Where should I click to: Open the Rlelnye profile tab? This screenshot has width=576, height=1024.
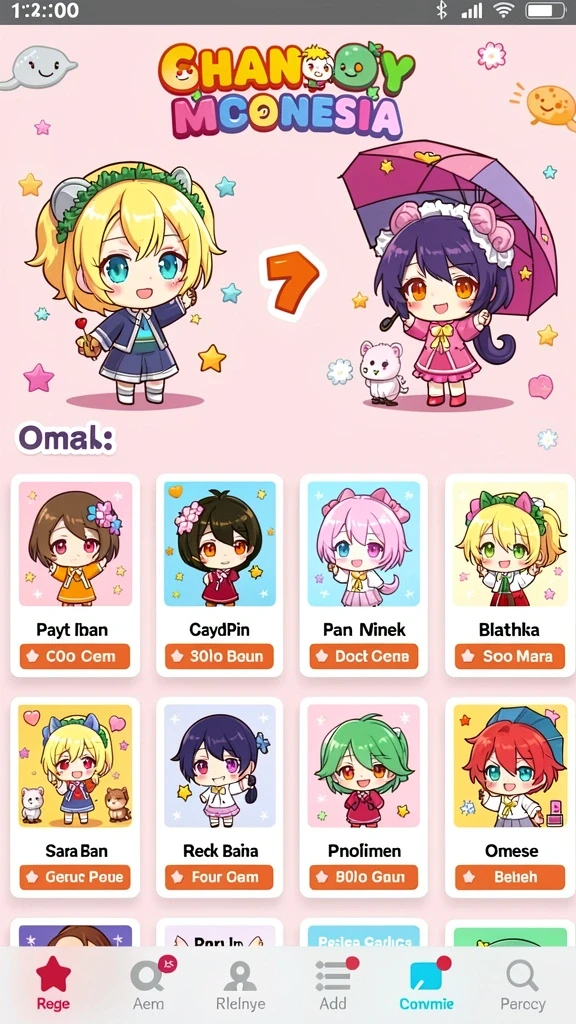[x=240, y=985]
